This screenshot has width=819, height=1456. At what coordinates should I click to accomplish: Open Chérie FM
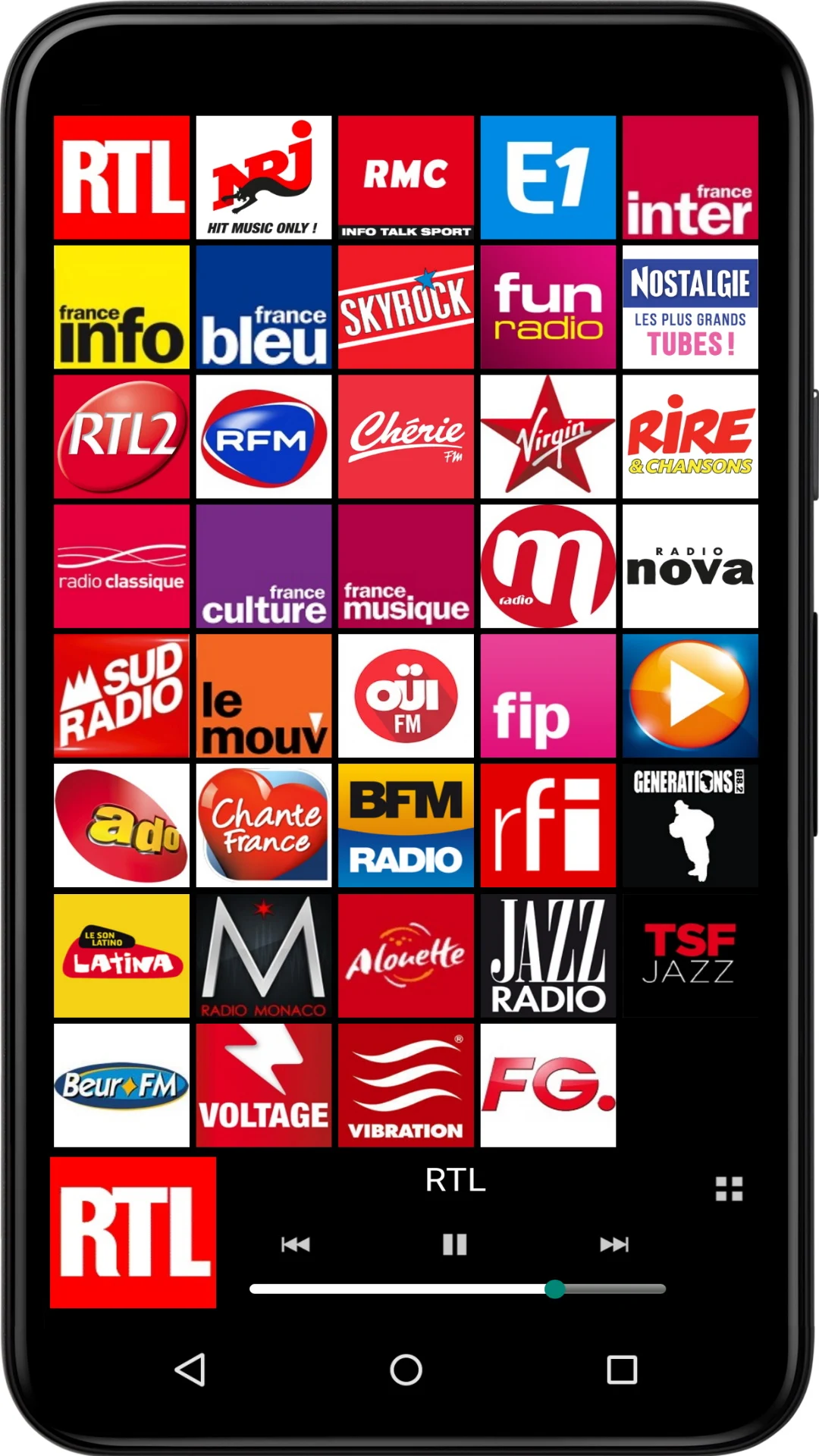[x=406, y=437]
